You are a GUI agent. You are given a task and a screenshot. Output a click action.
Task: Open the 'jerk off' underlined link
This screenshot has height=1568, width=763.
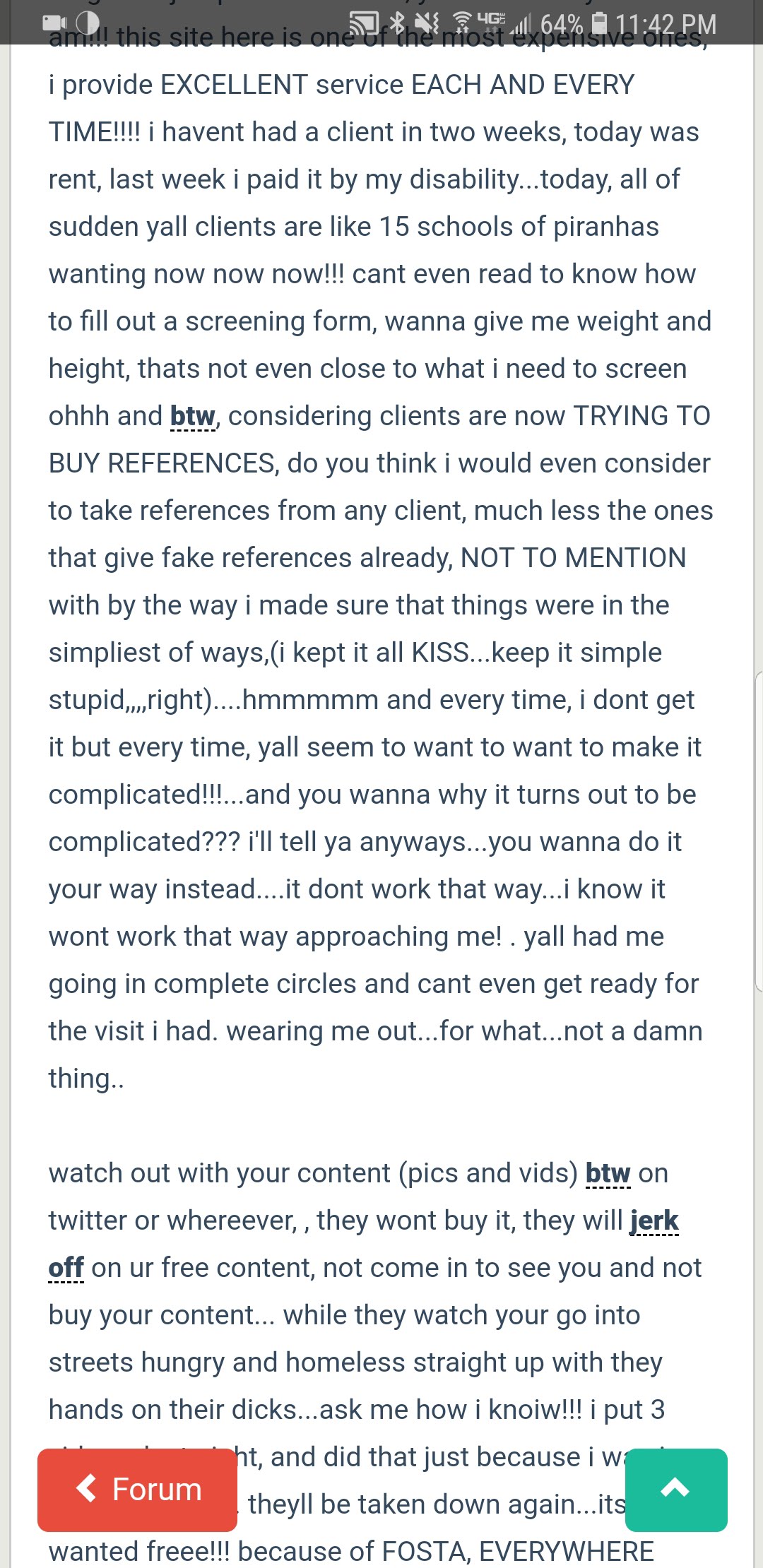pos(654,1220)
